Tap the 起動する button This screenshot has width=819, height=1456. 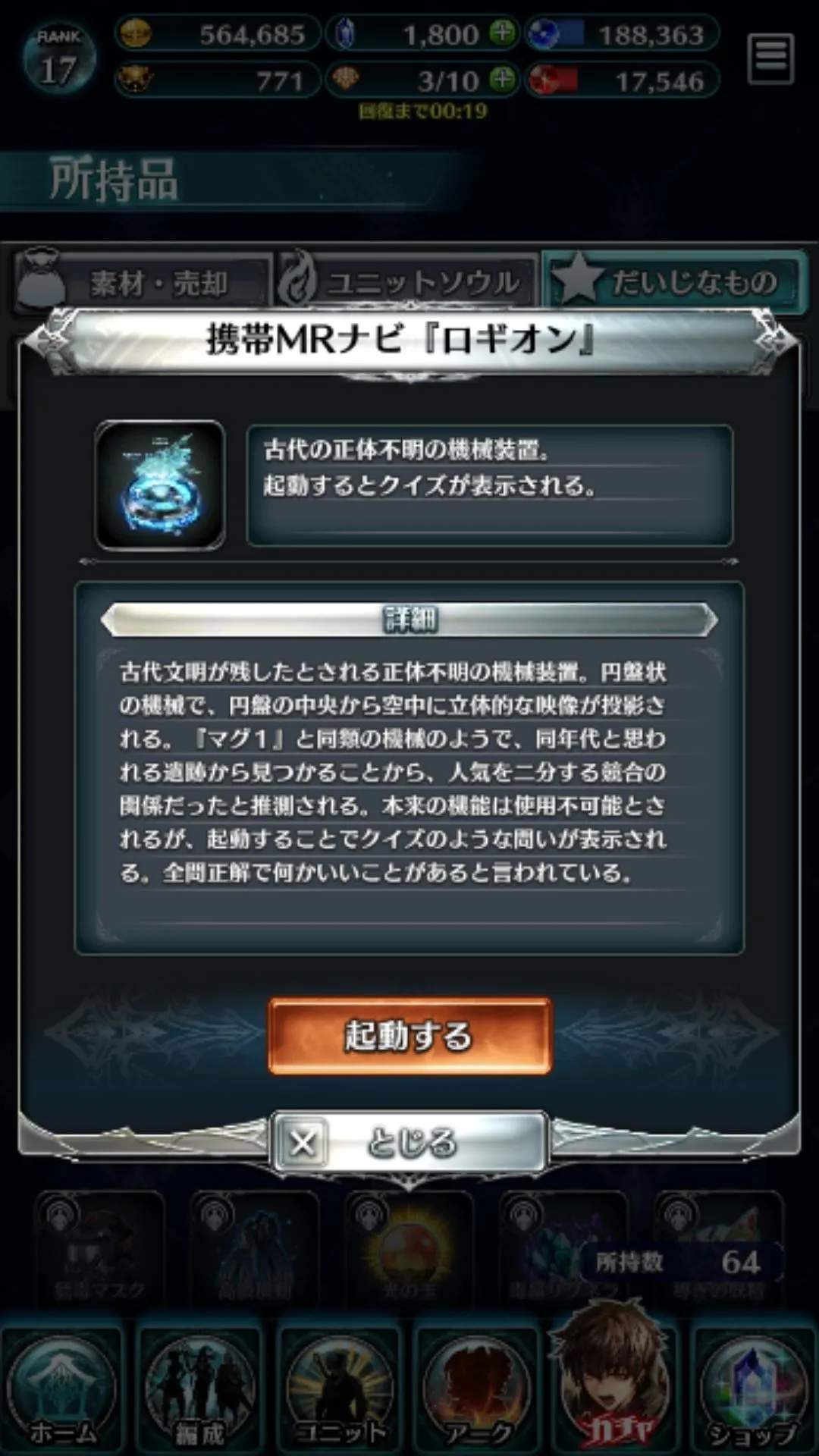pos(409,1036)
